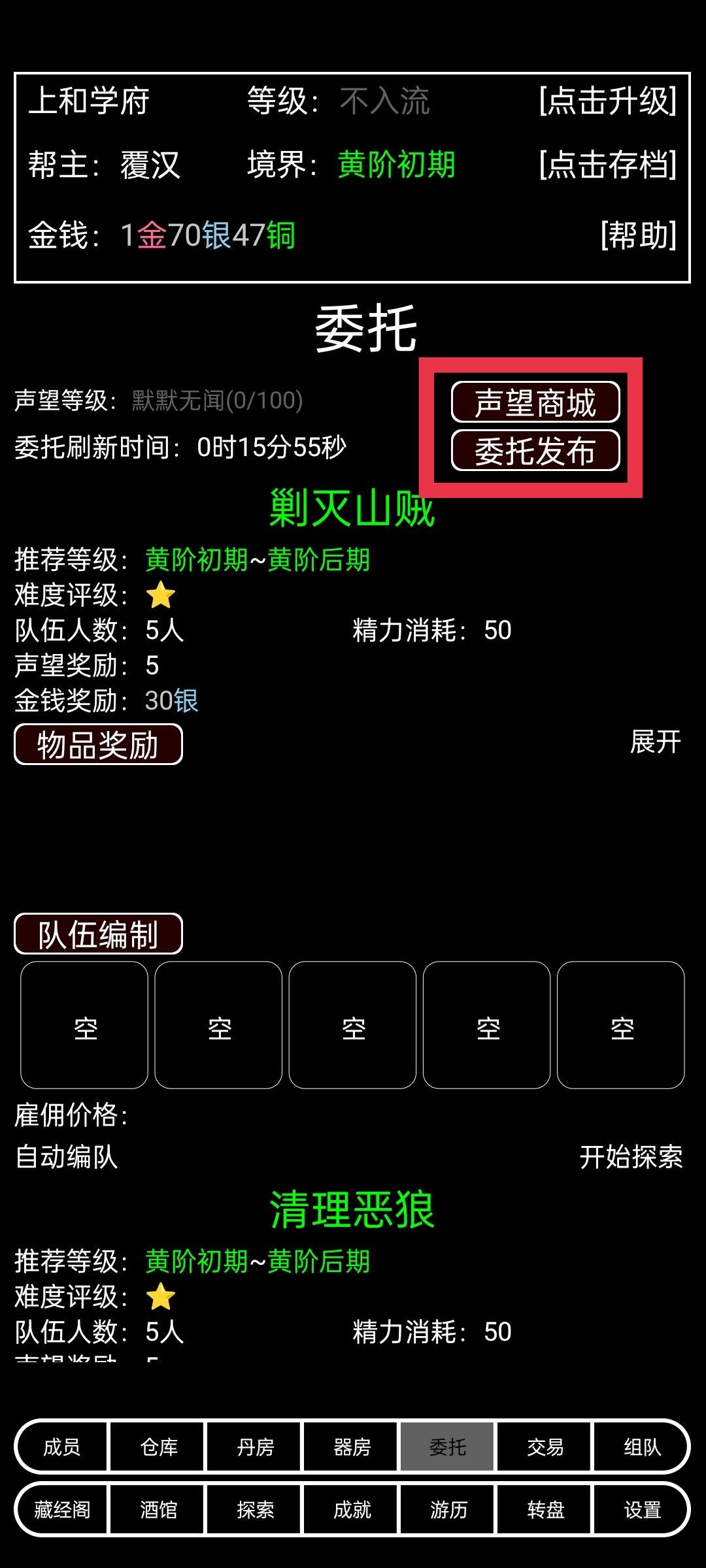打开声望商城

pyautogui.click(x=535, y=402)
